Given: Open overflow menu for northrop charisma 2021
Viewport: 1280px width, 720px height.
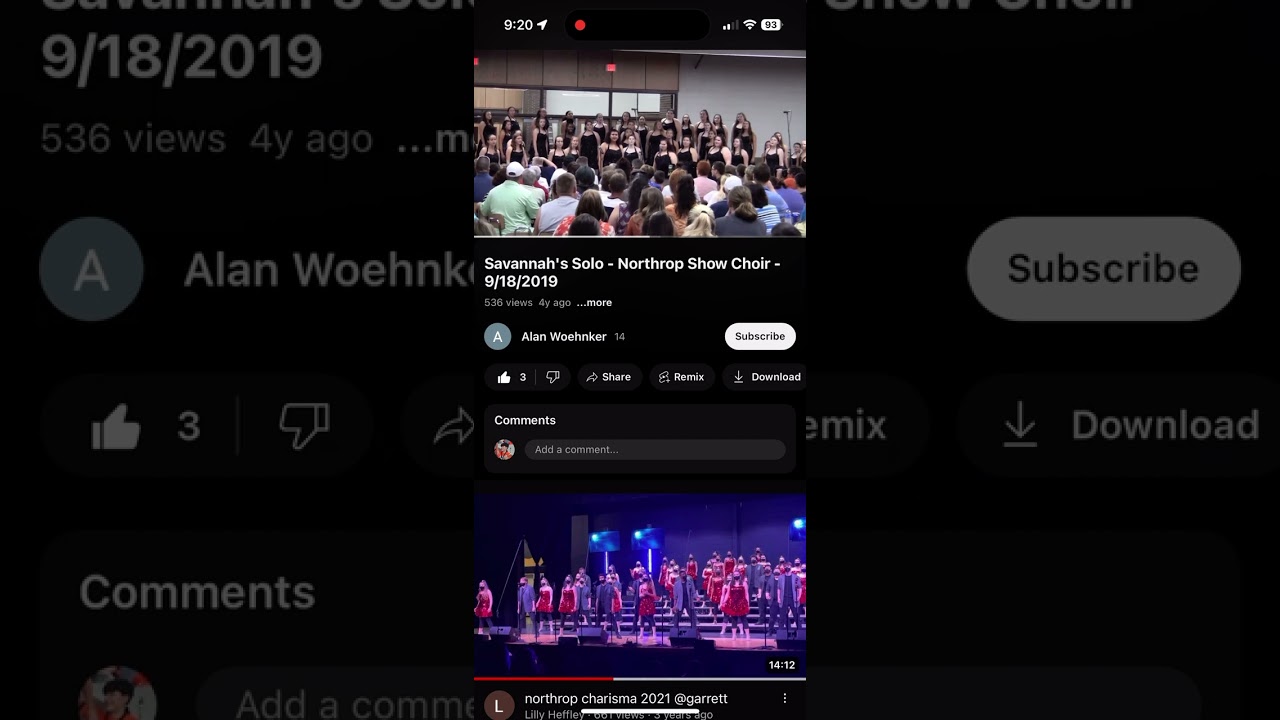Looking at the screenshot, I should pos(785,698).
